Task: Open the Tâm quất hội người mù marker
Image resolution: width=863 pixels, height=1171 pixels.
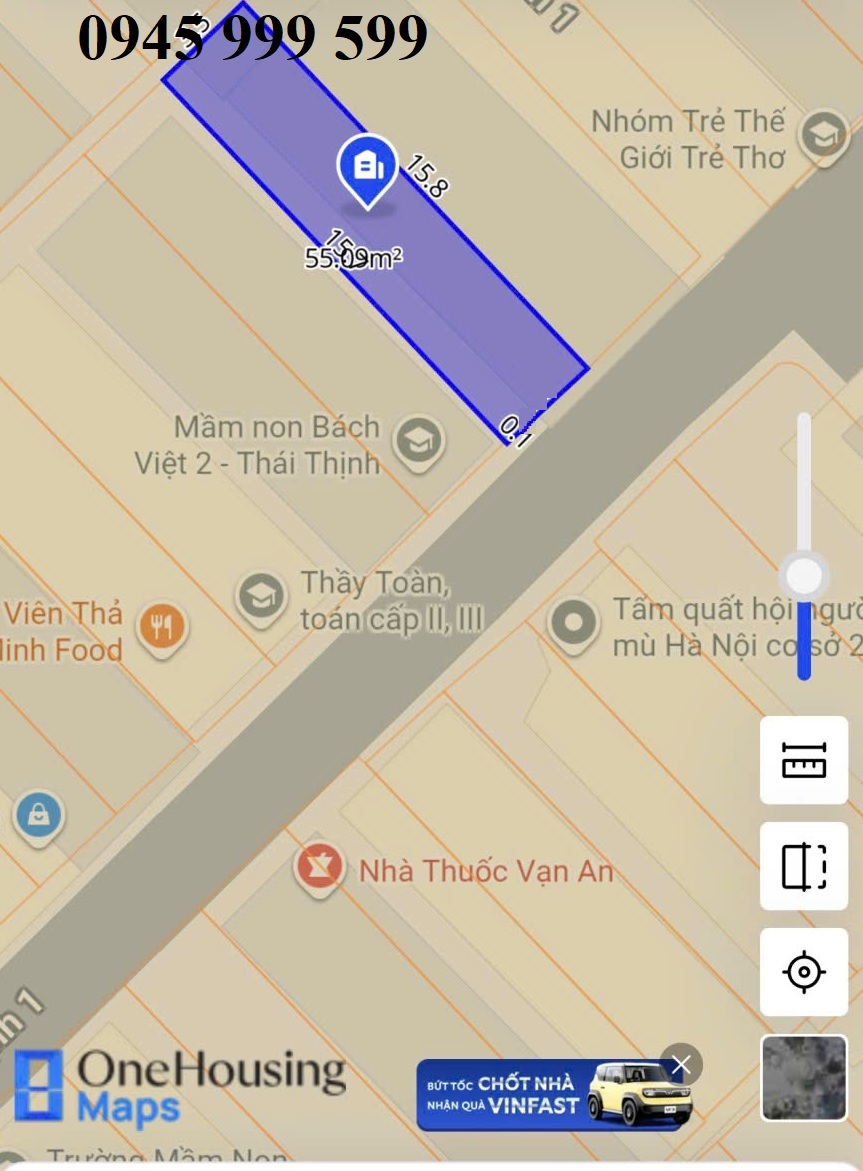Action: pos(574,622)
